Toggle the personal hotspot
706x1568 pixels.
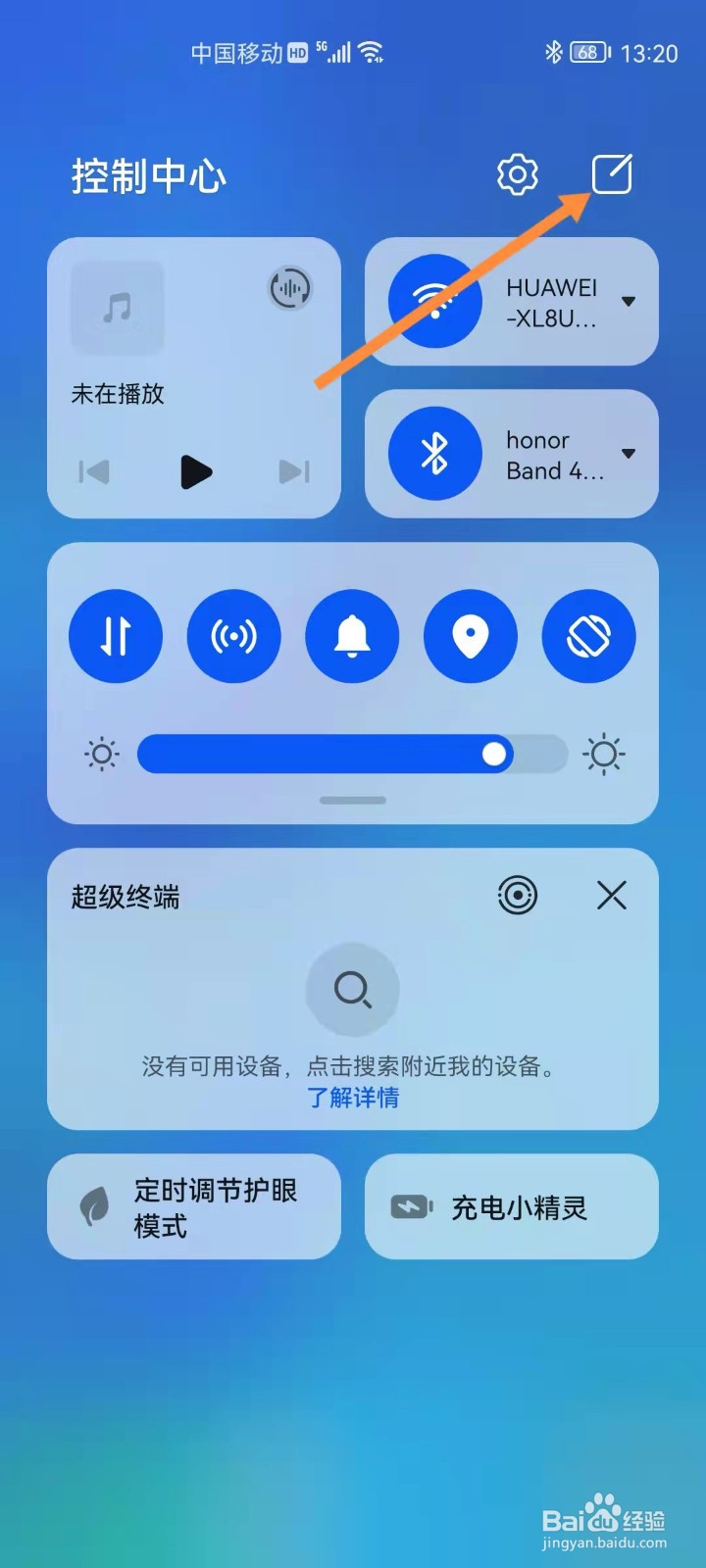click(x=234, y=636)
